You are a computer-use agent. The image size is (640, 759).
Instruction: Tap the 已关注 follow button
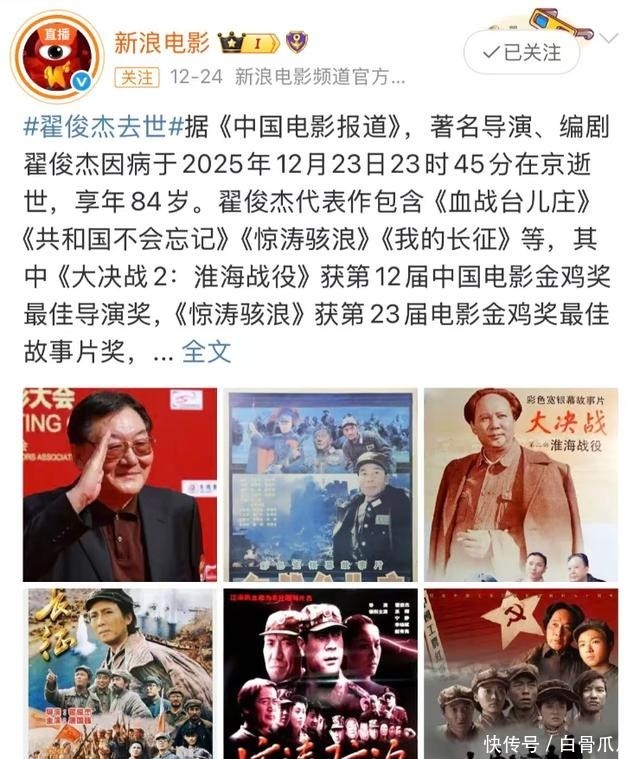tap(521, 51)
